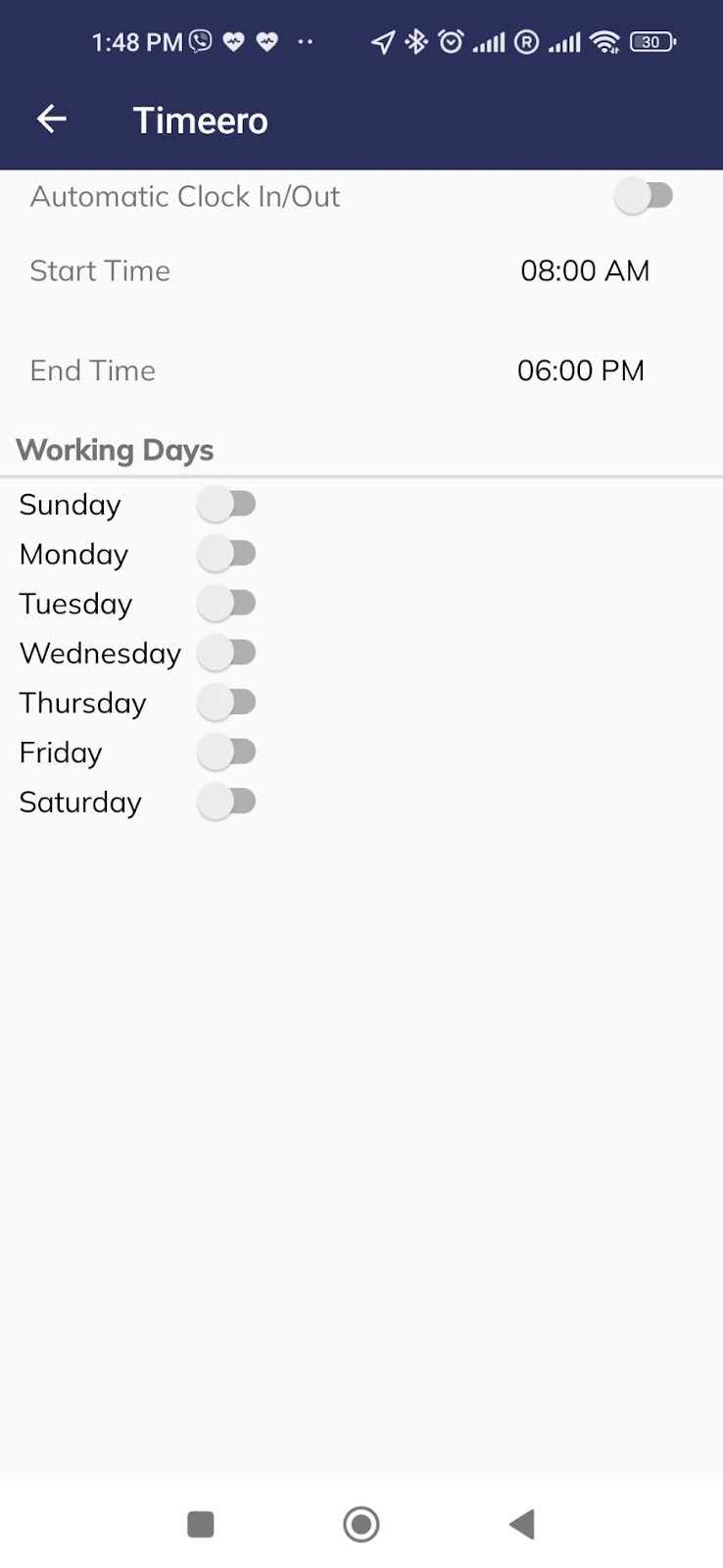This screenshot has height=1568, width=723.
Task: Tap the Tuesday row label
Action: (x=75, y=604)
